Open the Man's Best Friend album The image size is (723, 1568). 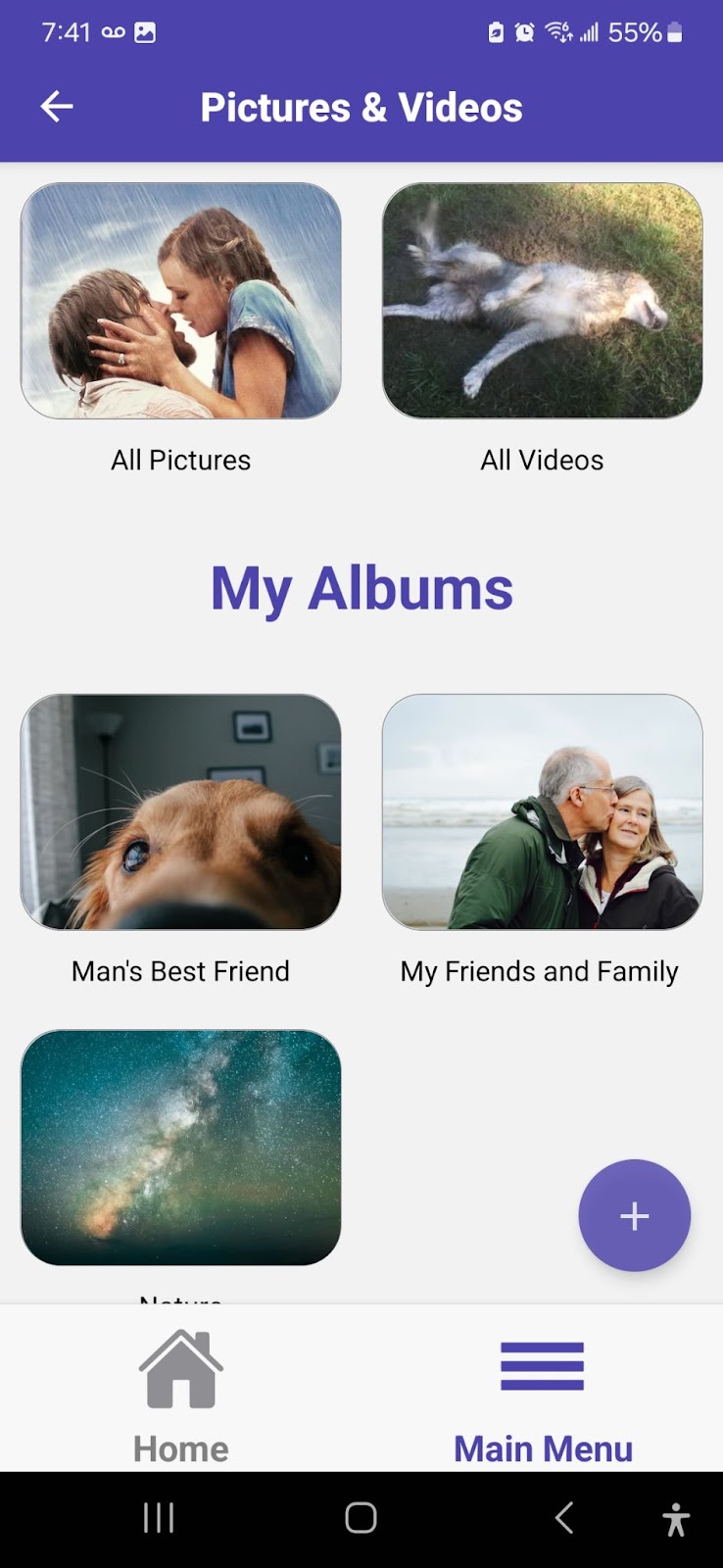pyautogui.click(x=181, y=811)
